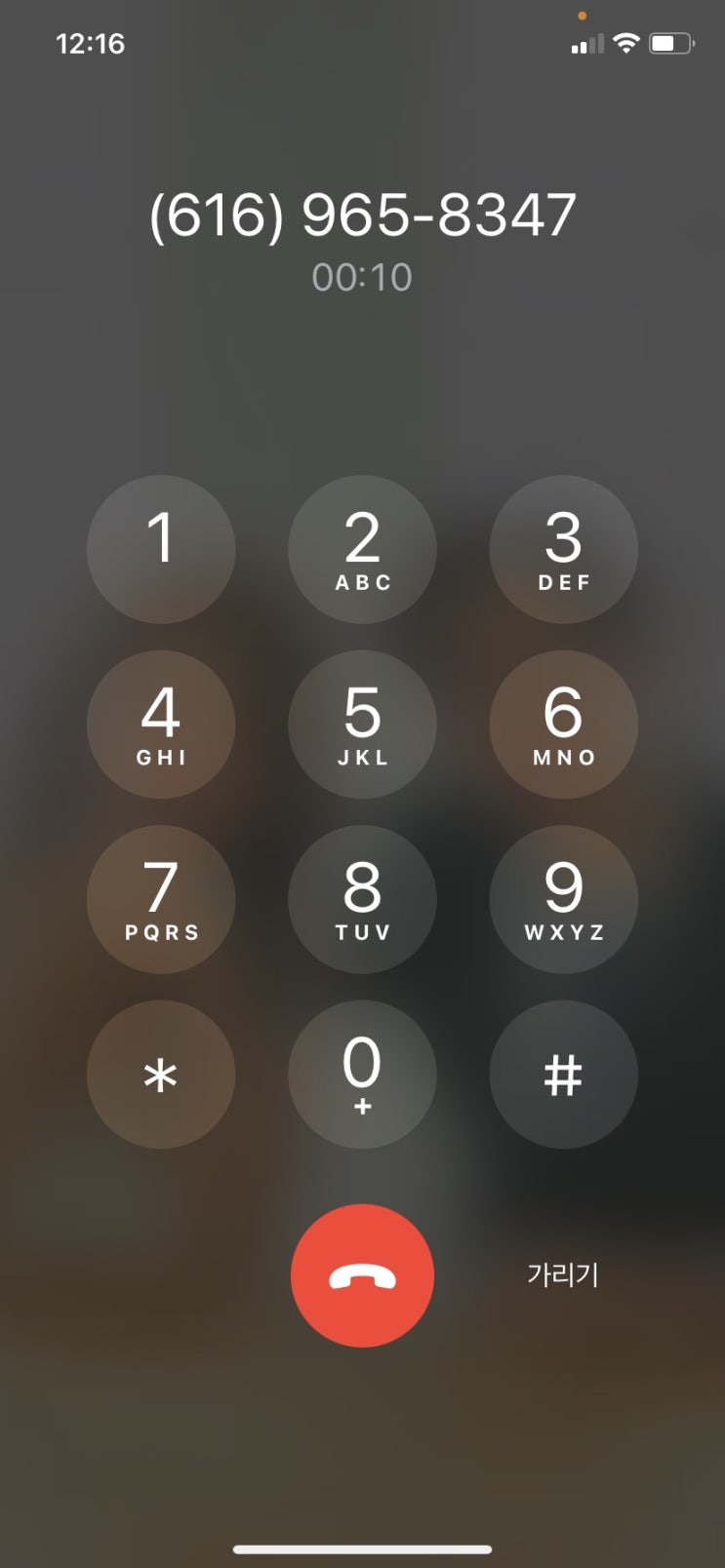The image size is (725, 1568).
Task: Hide the keypad with 가리기
Action: tap(563, 1274)
